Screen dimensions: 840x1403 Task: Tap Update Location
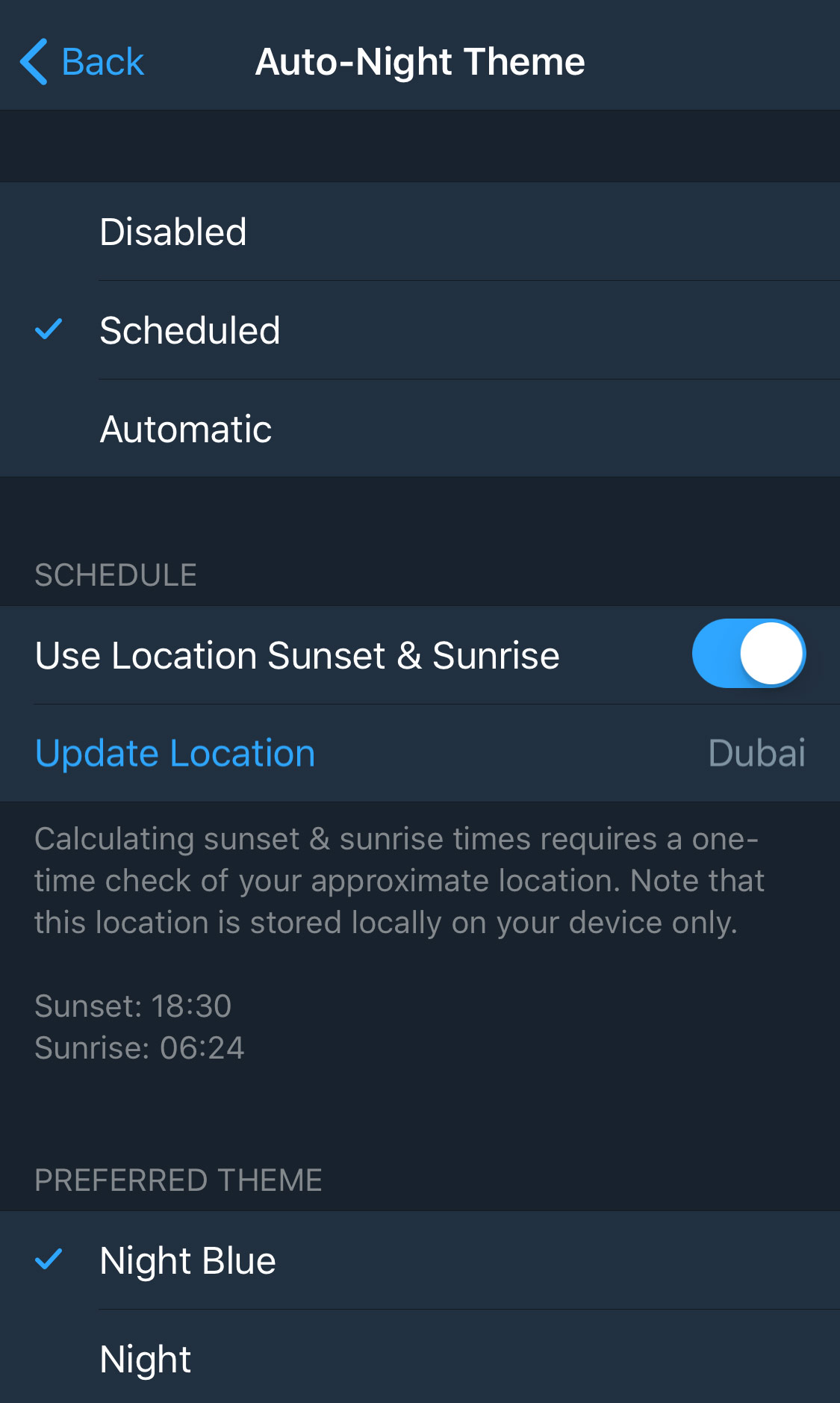175,752
